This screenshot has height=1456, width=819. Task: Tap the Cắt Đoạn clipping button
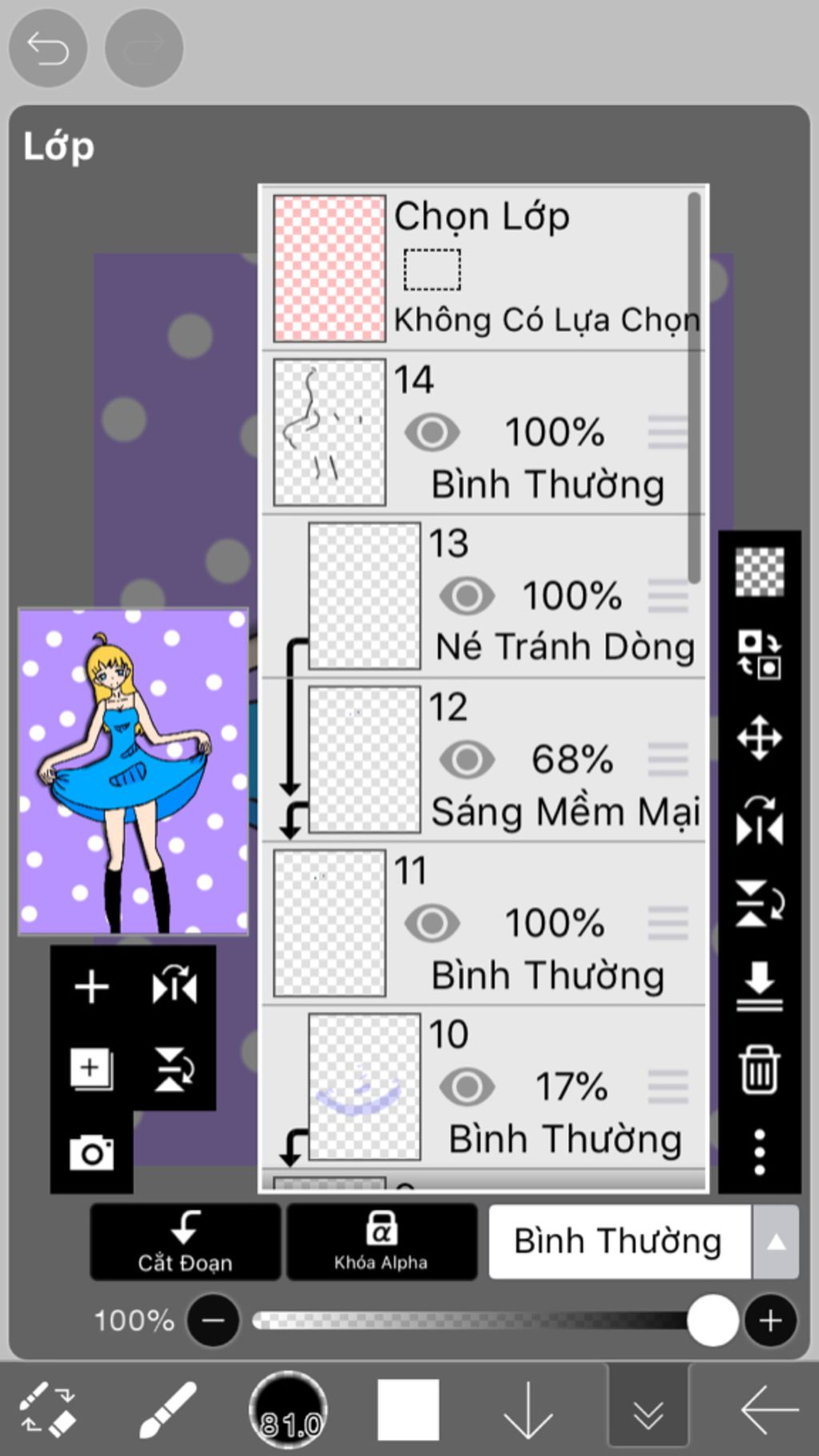pos(185,1242)
